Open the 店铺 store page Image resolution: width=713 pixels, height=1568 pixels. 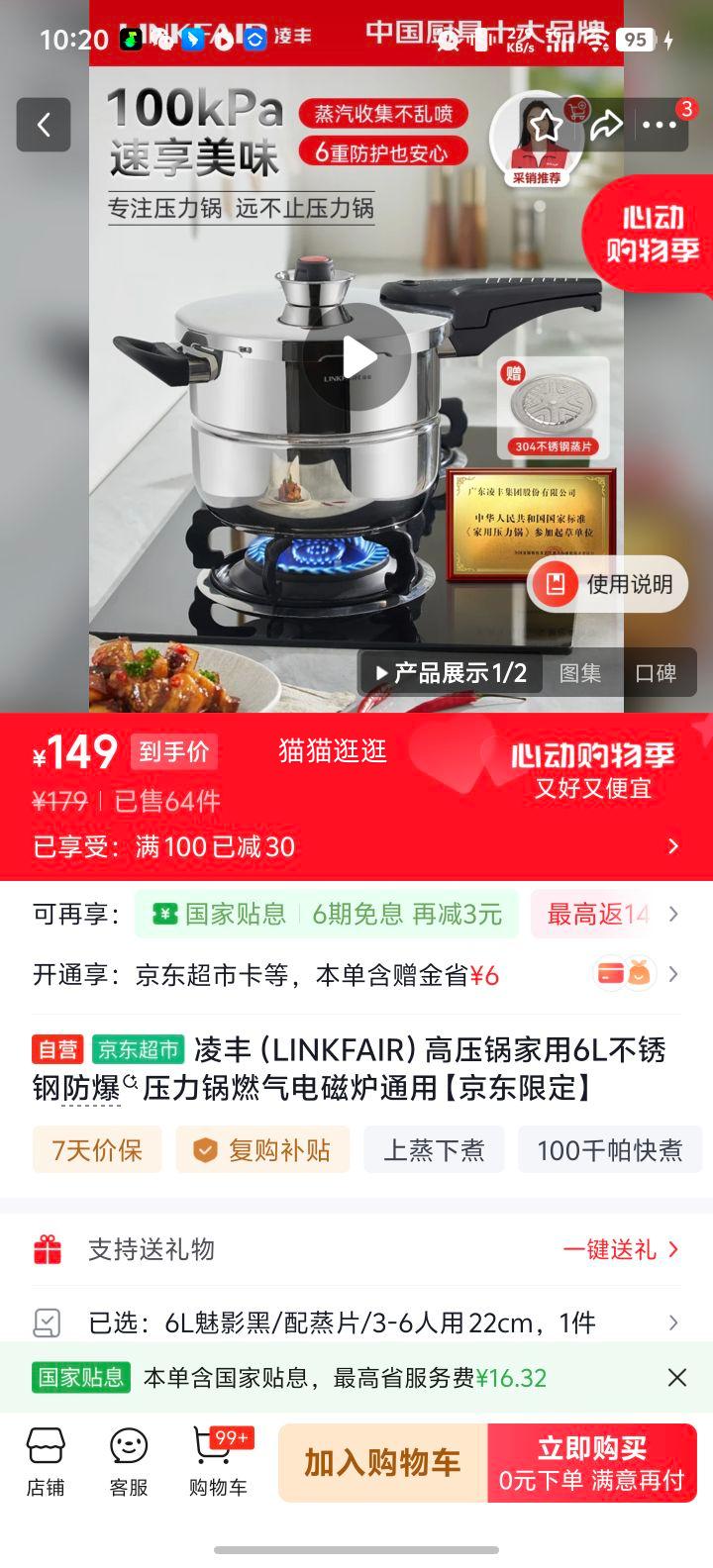click(x=46, y=1461)
